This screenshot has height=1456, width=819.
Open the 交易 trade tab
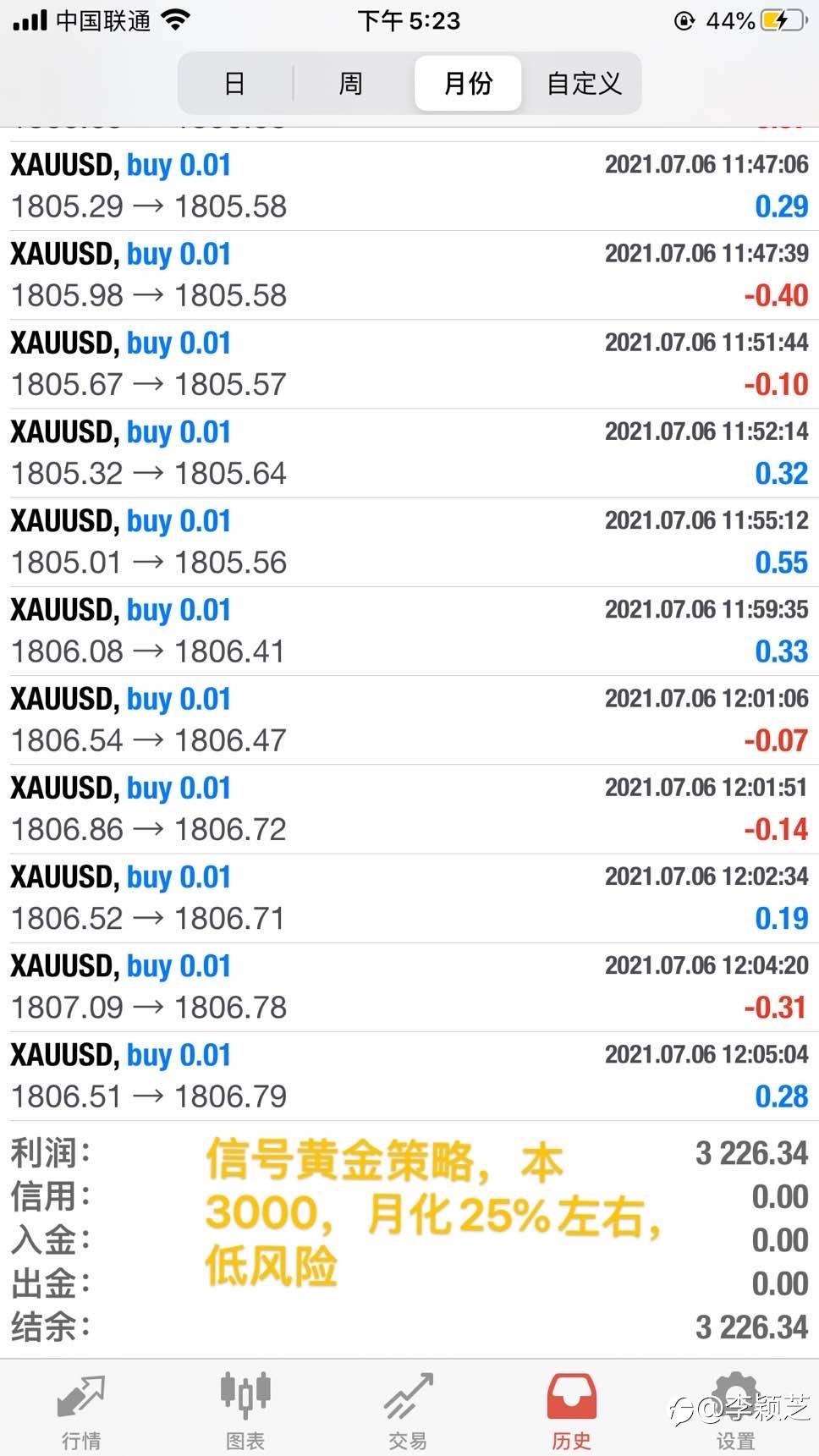[409, 1410]
